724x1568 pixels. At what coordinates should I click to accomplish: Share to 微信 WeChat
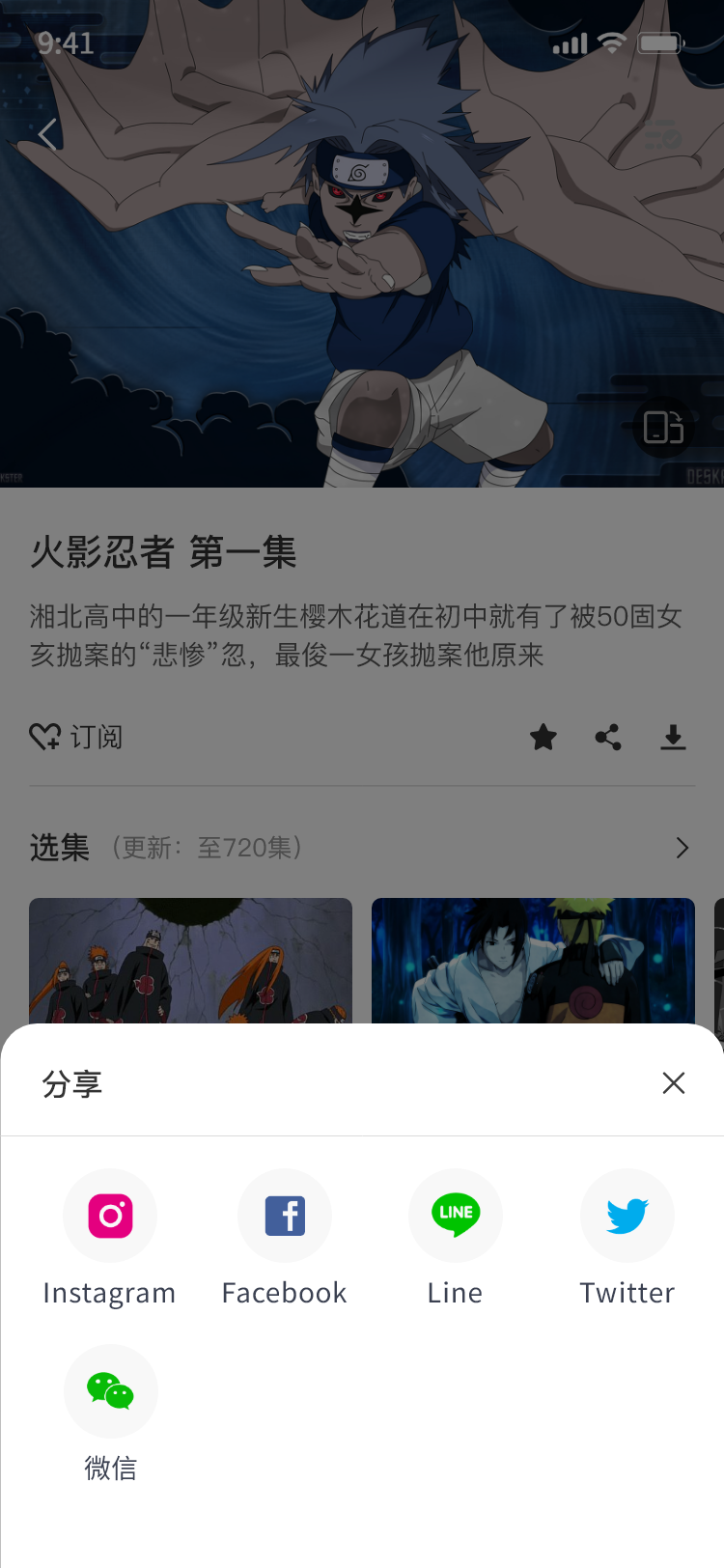coord(110,1391)
